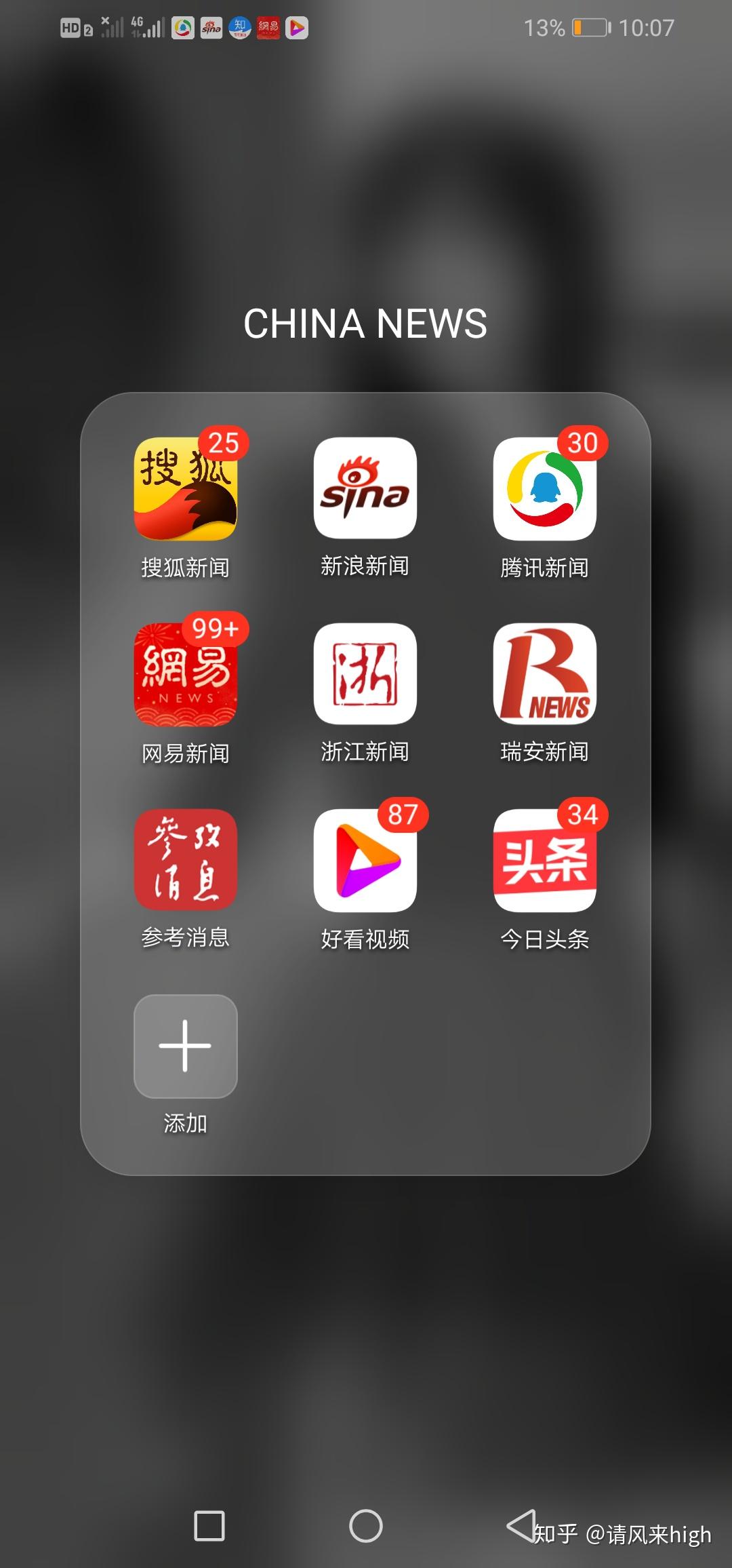This screenshot has width=732, height=1568.
Task: Launch the 网易新闻 app
Action: click(x=185, y=675)
